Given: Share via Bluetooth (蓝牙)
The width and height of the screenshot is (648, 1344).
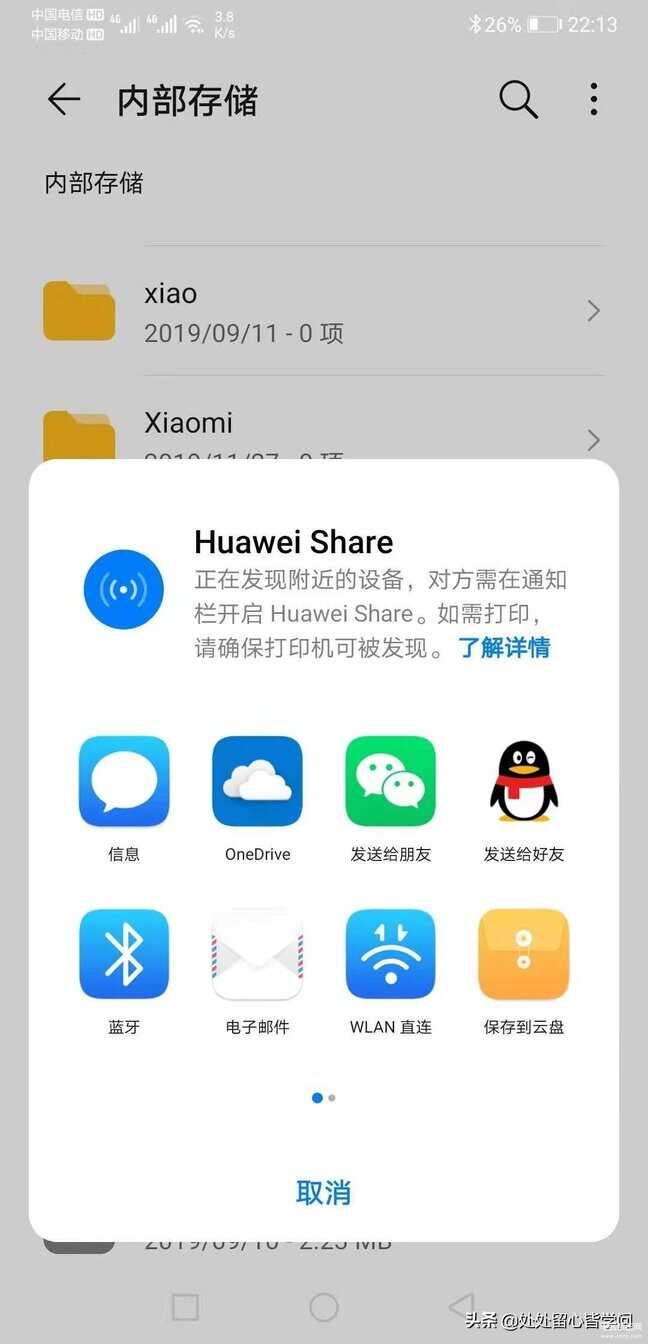Looking at the screenshot, I should click(x=124, y=954).
